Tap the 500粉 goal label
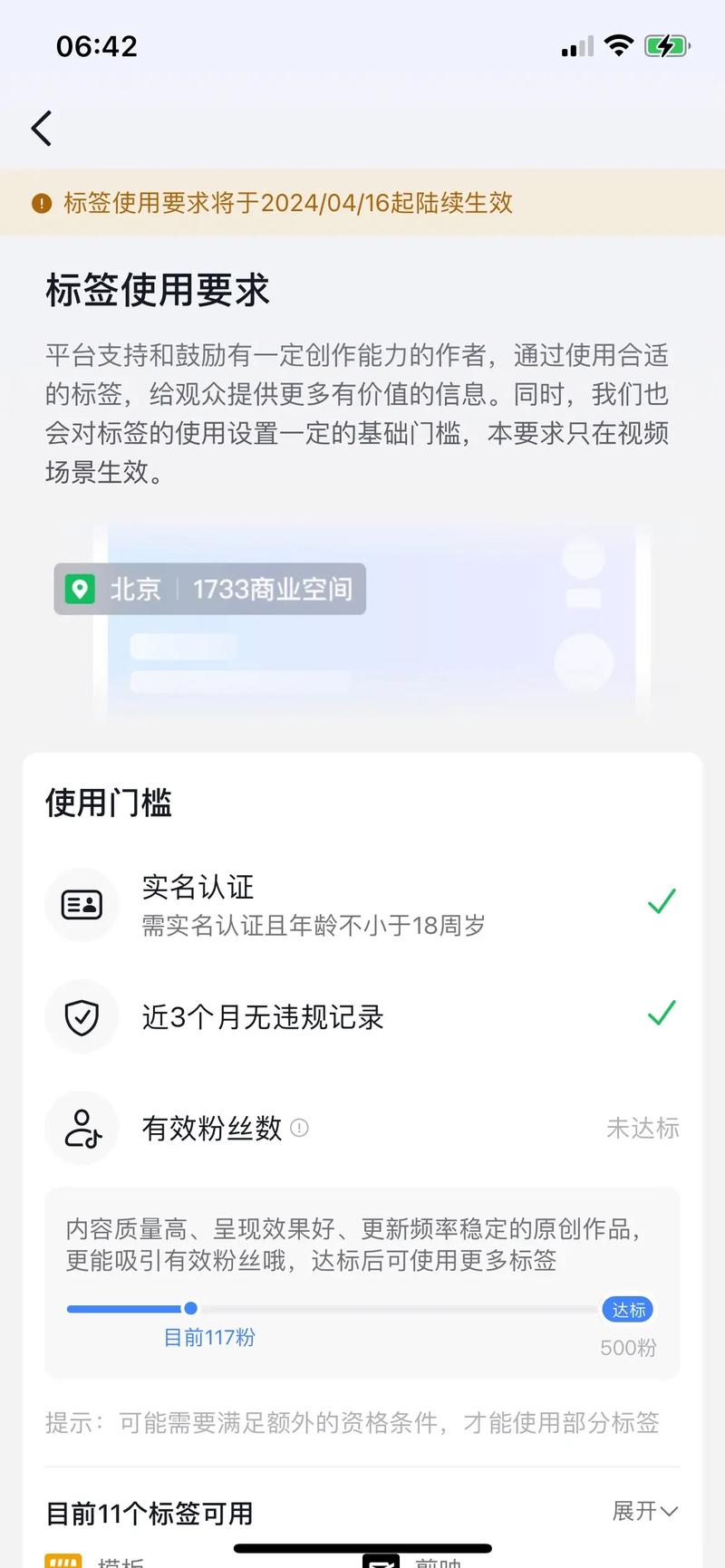The image size is (725, 1568). (x=627, y=1348)
